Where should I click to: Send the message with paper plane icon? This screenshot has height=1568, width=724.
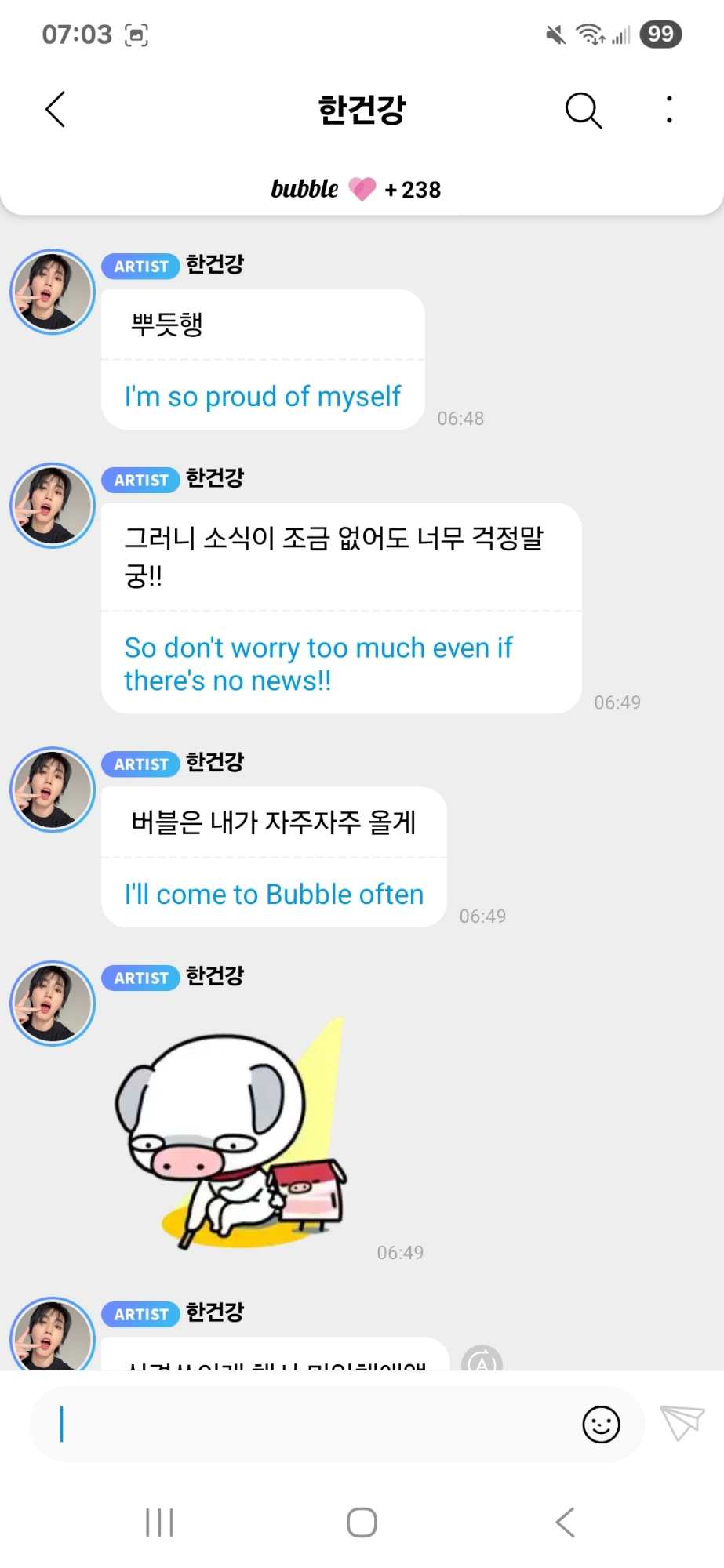[682, 1422]
